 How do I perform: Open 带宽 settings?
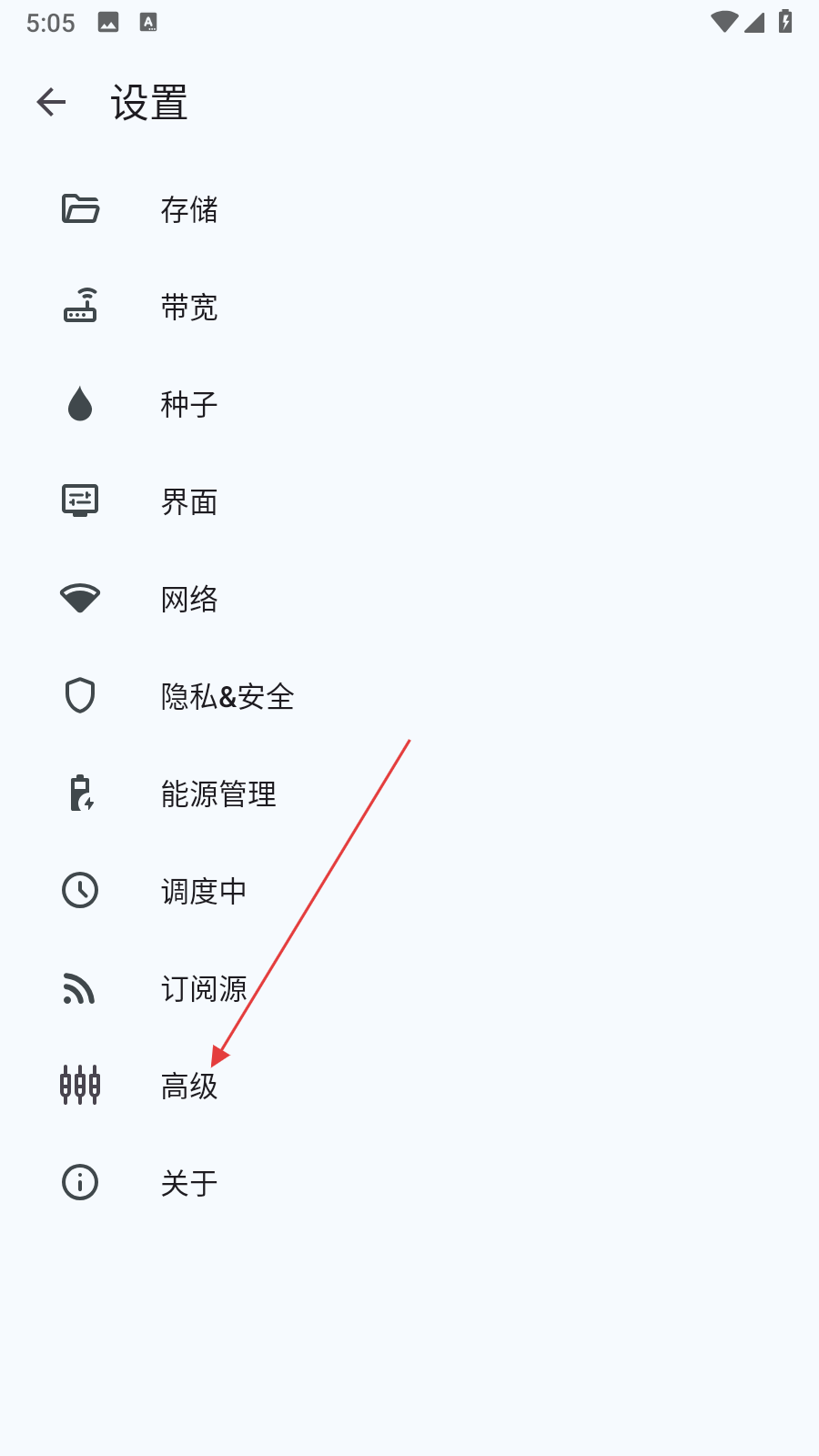[x=189, y=307]
